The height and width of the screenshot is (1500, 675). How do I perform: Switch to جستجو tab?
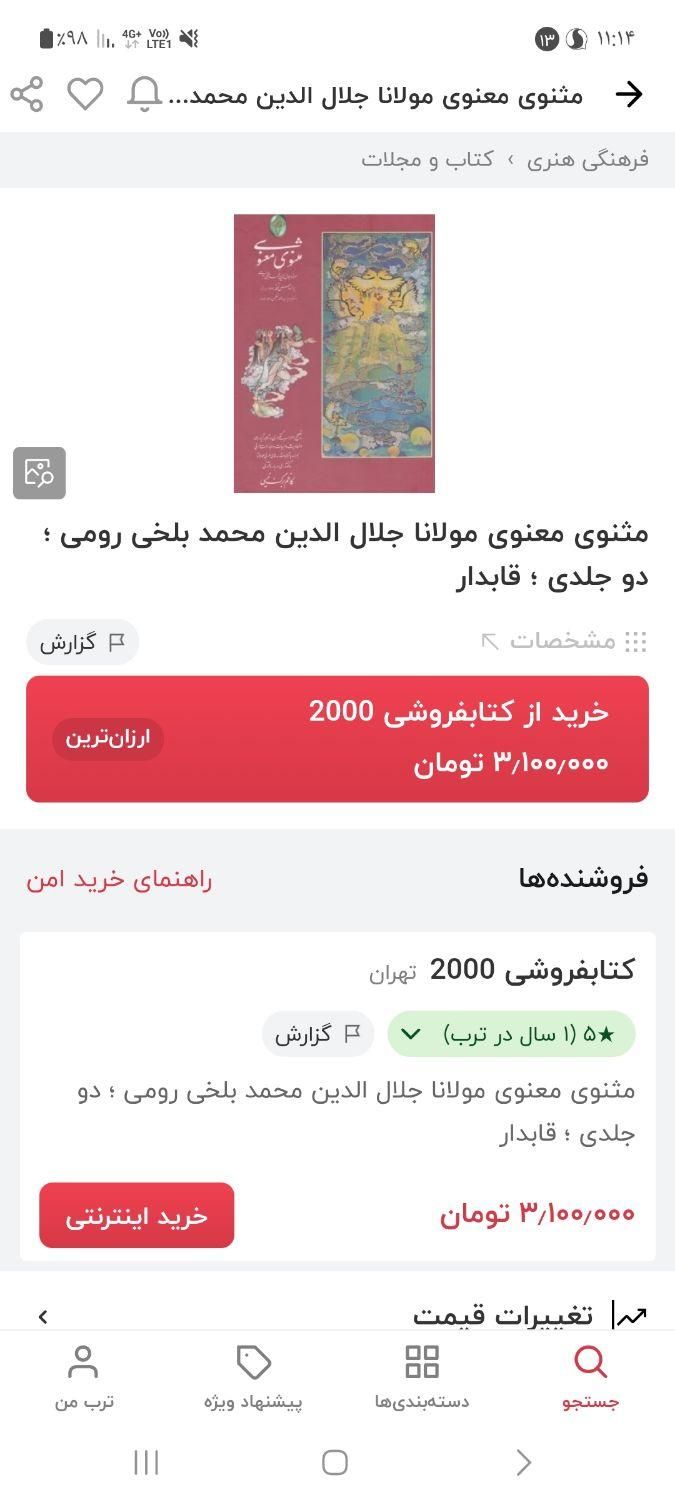click(x=591, y=1377)
